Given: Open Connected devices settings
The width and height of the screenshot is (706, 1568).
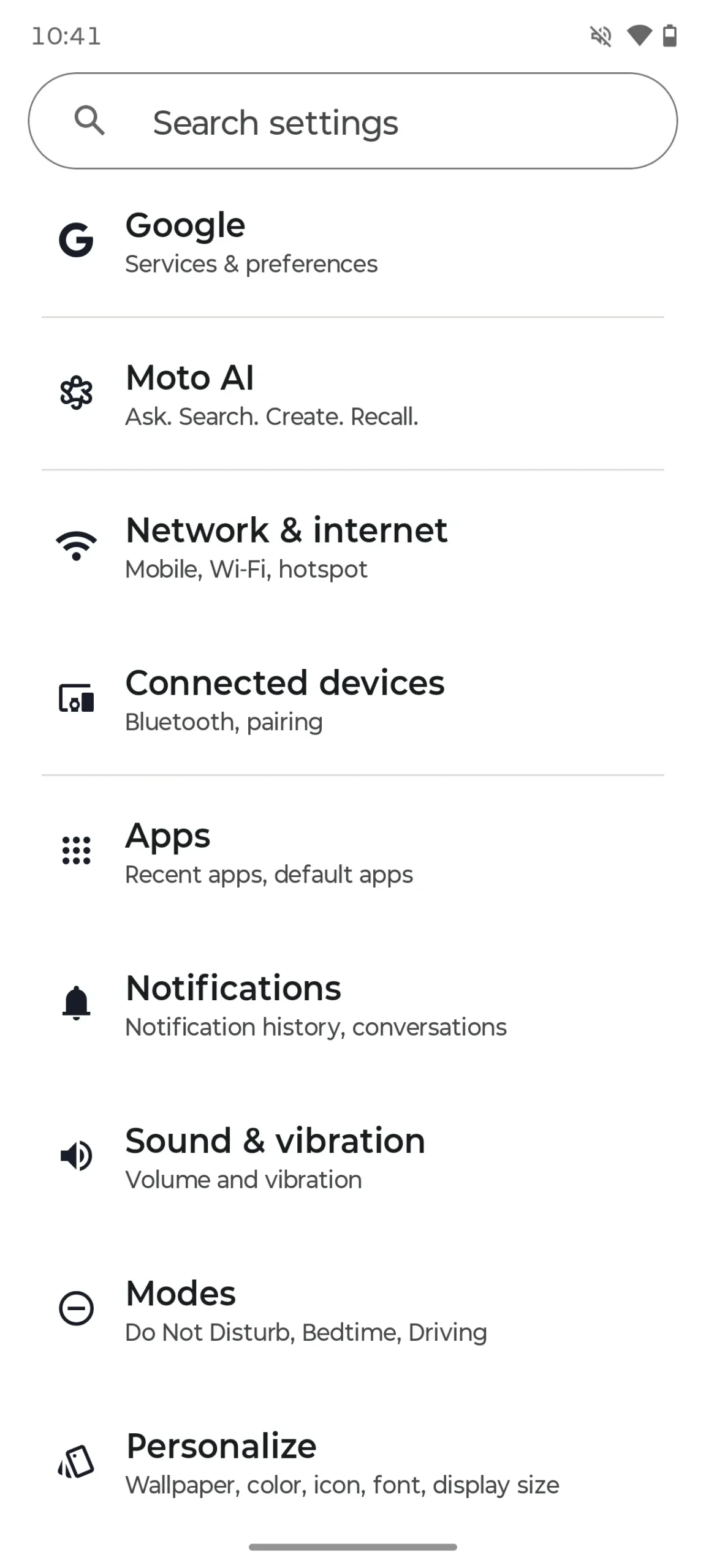Looking at the screenshot, I should [x=352, y=699].
